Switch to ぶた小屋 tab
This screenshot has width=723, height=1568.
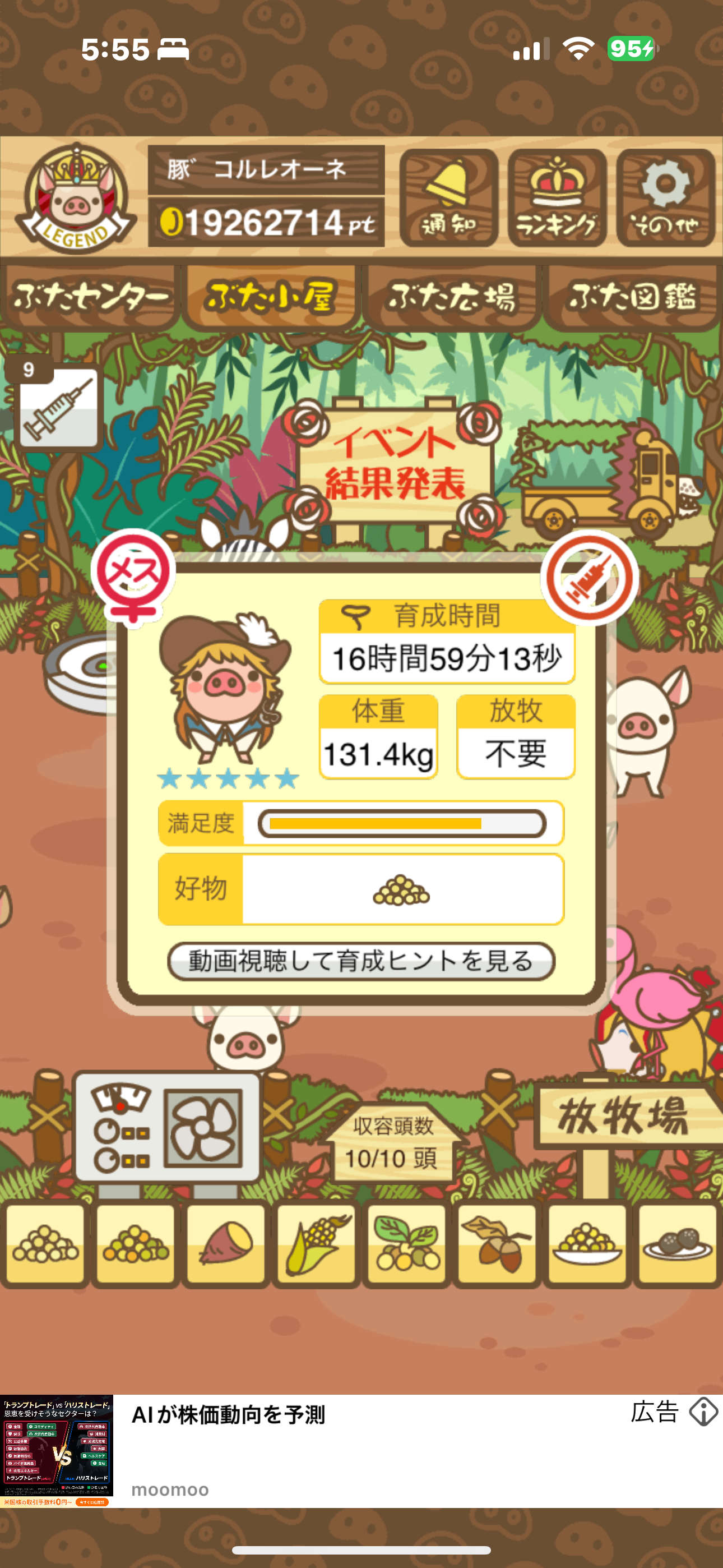[x=271, y=297]
